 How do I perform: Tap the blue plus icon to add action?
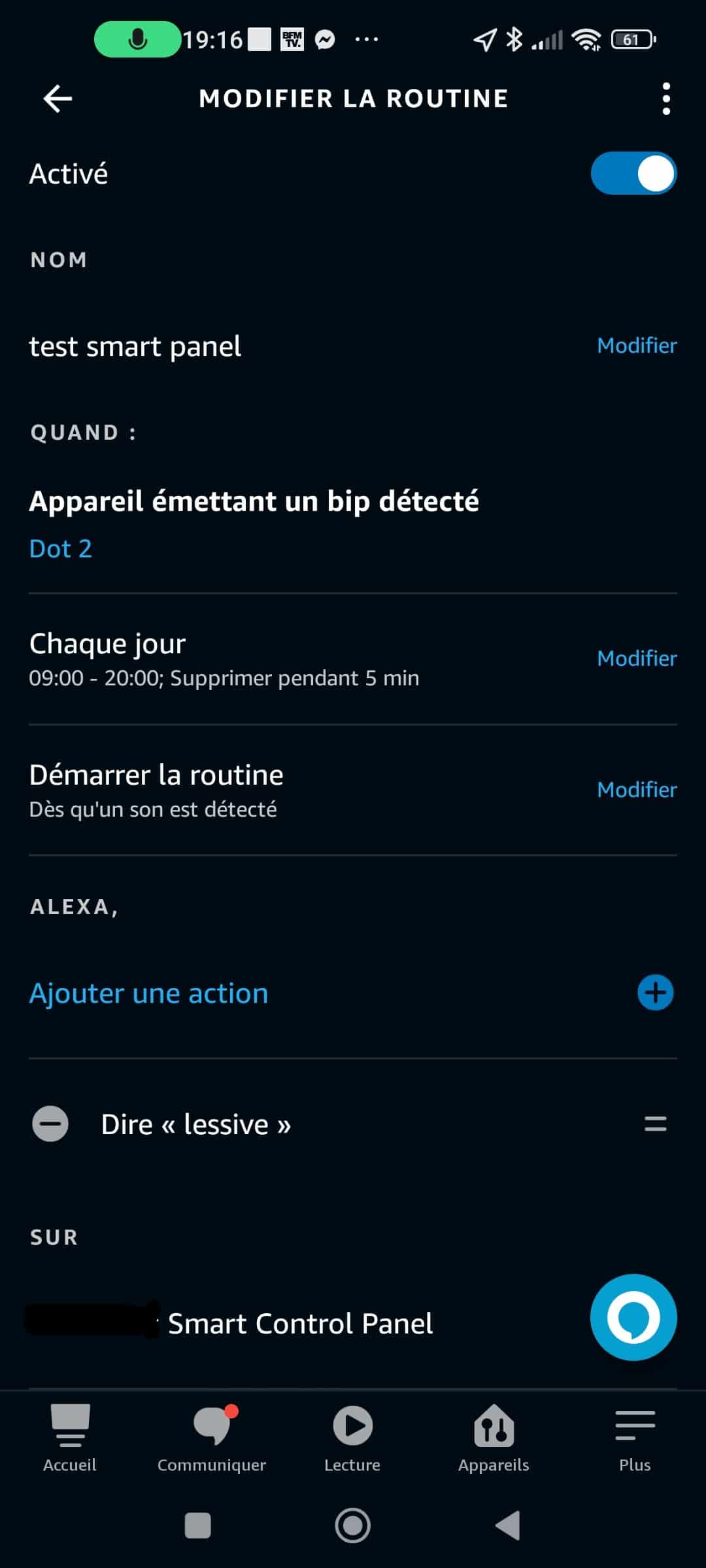pyautogui.click(x=655, y=993)
